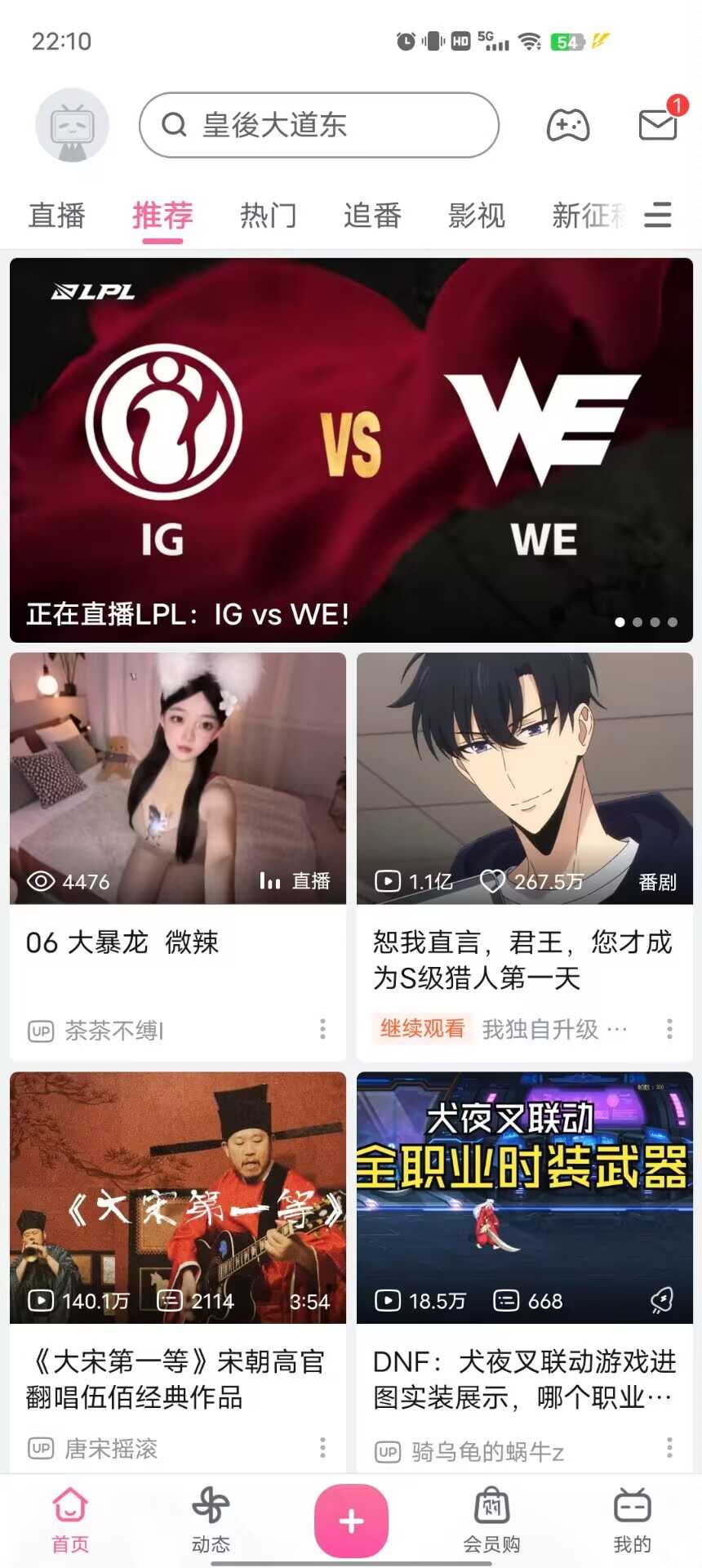Screen dimensions: 702x1568
Task: Open the messages inbox icon
Action: pyautogui.click(x=658, y=125)
